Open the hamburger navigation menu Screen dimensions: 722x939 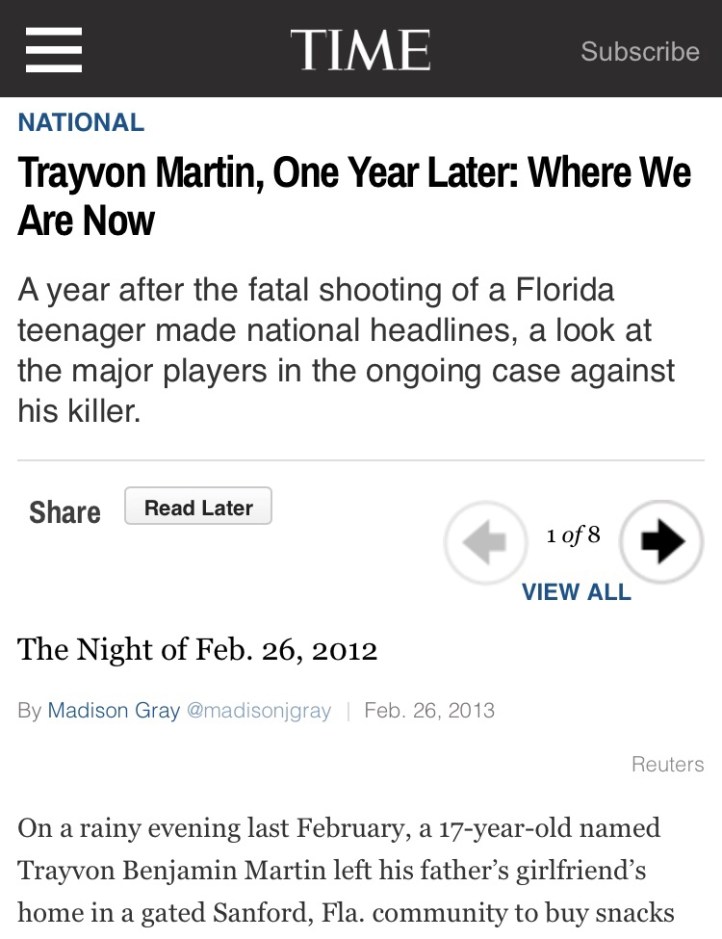click(53, 49)
